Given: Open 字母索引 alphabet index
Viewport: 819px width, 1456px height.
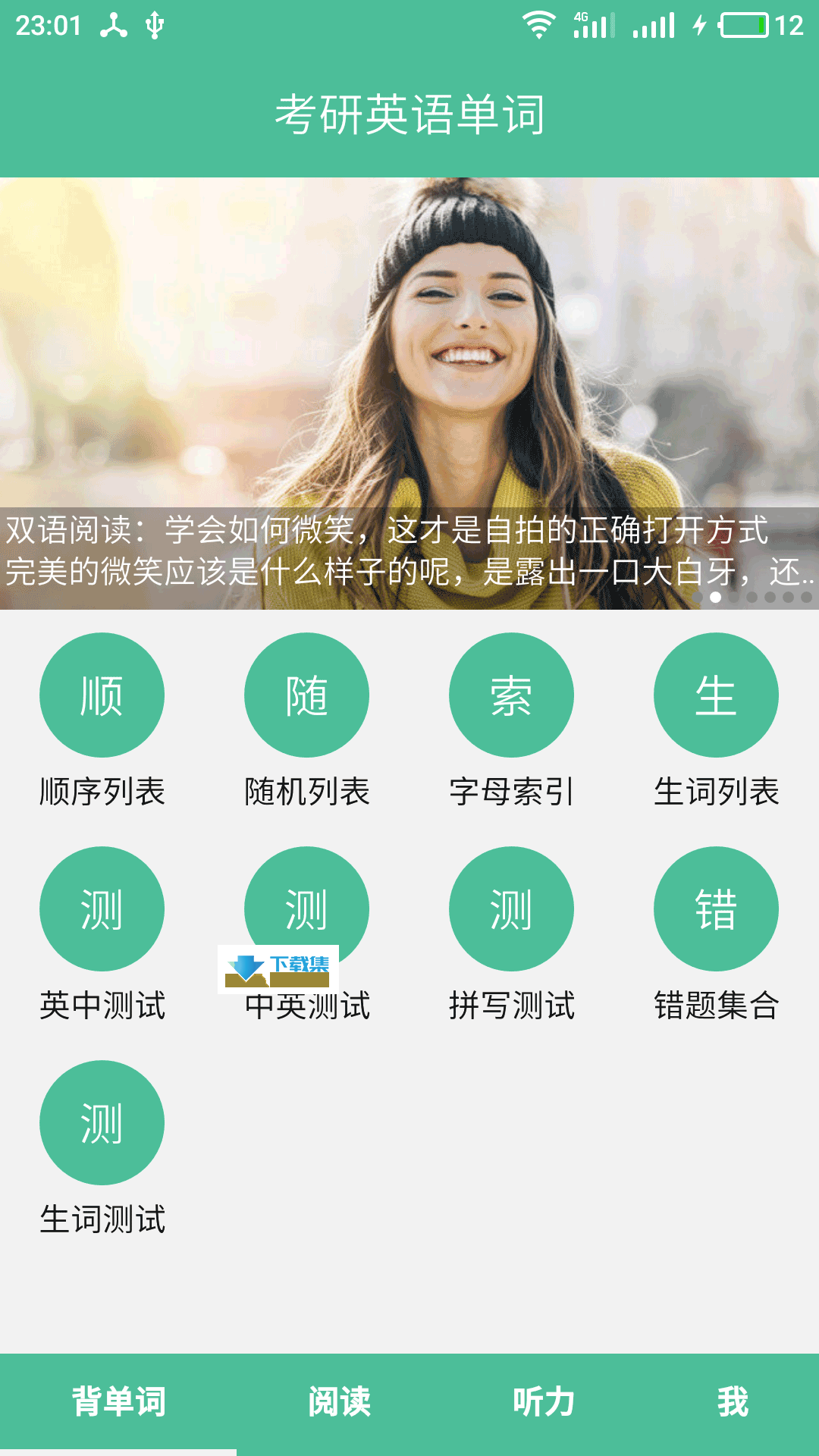Looking at the screenshot, I should [x=511, y=695].
